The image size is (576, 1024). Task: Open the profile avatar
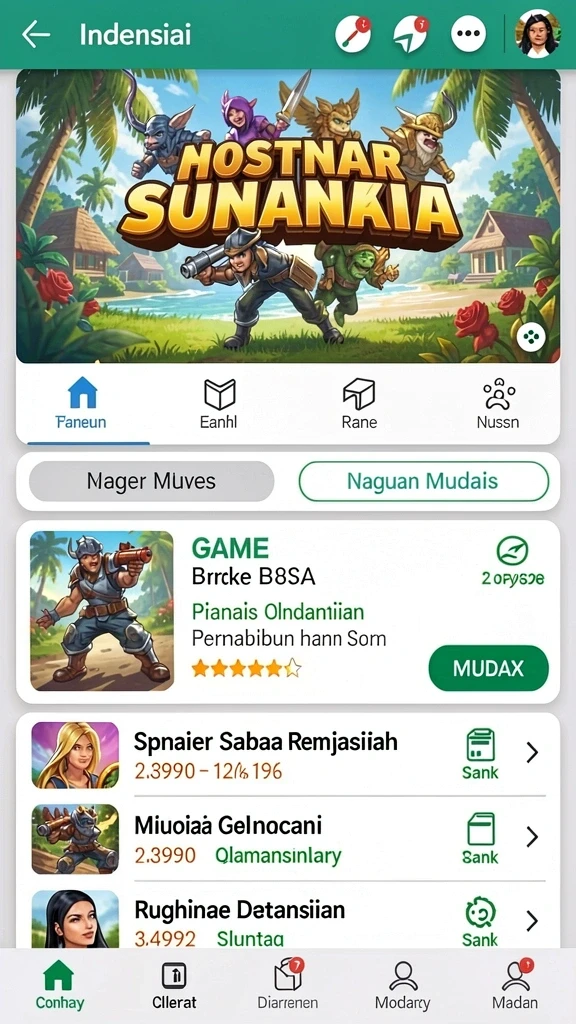click(x=537, y=33)
